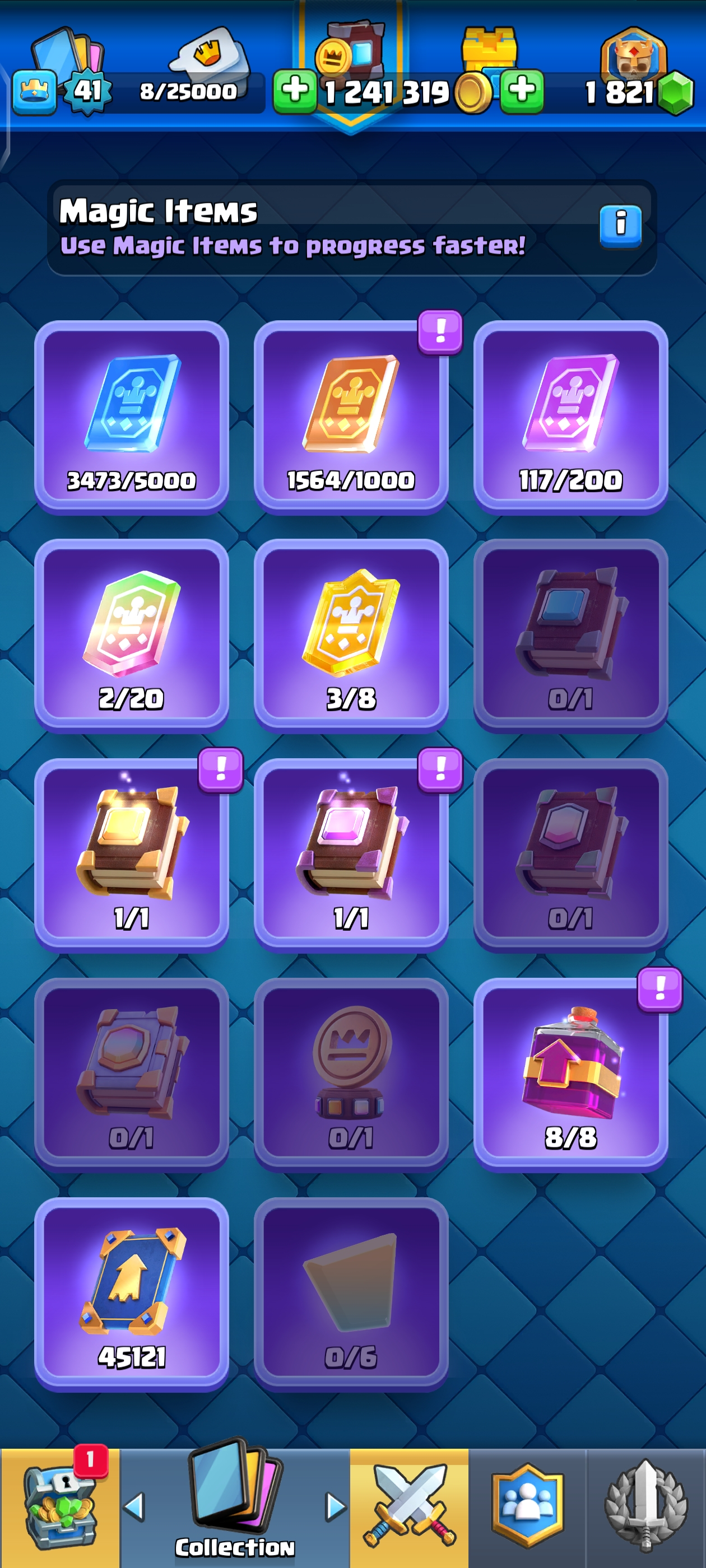706x1568 pixels.
Task: Select the golden book of cards 1/1
Action: [132, 855]
